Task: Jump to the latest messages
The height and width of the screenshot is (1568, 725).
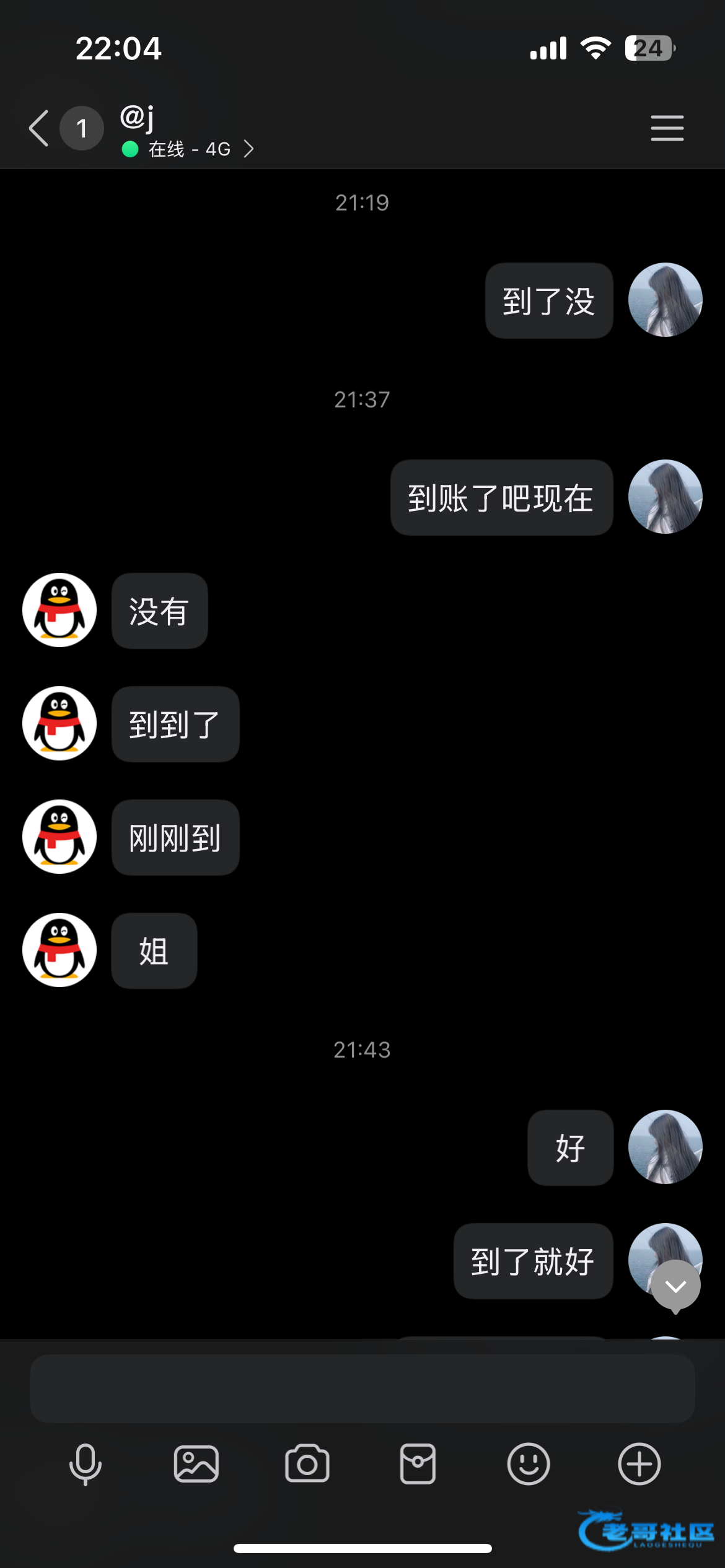Action: [x=675, y=1286]
